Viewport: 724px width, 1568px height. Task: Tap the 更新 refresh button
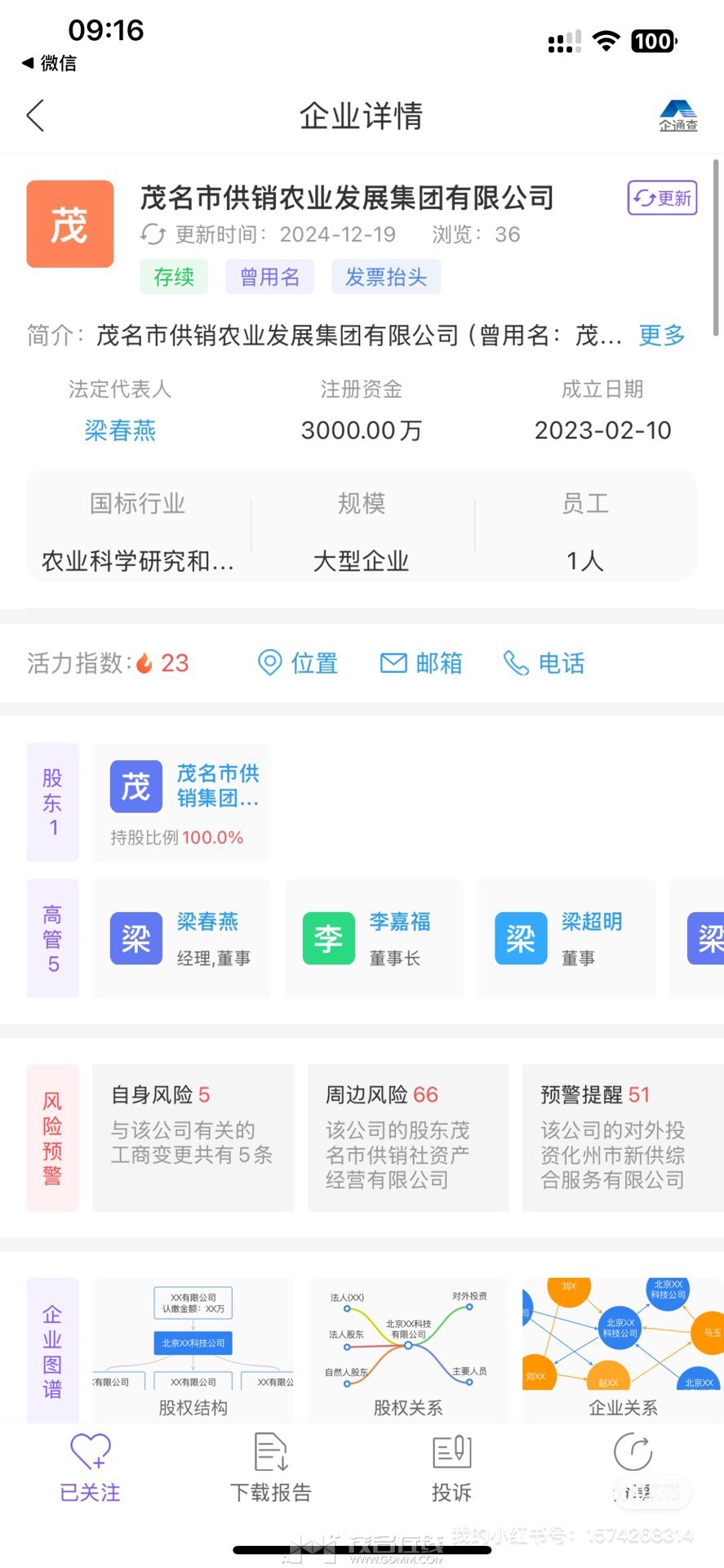662,198
